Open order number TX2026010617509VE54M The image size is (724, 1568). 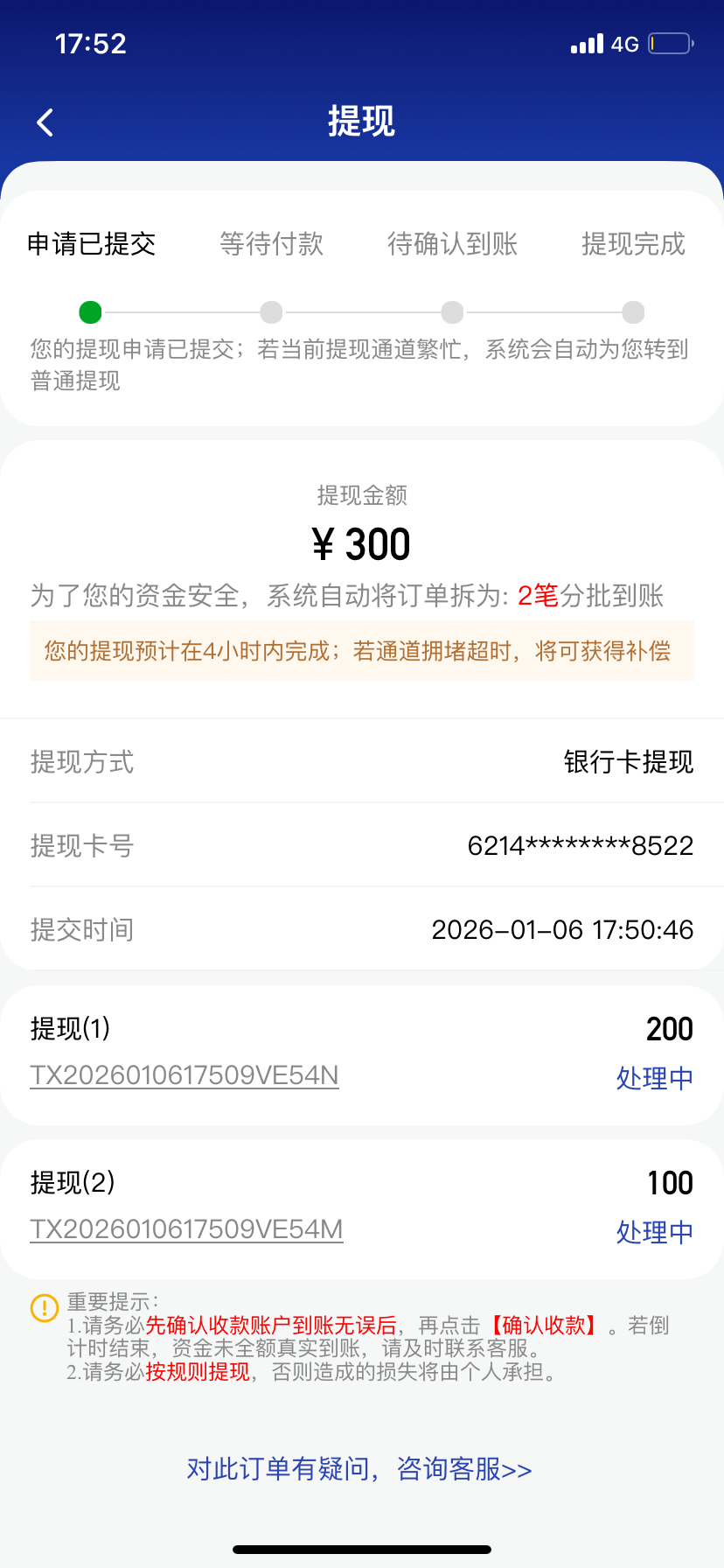(x=186, y=1229)
